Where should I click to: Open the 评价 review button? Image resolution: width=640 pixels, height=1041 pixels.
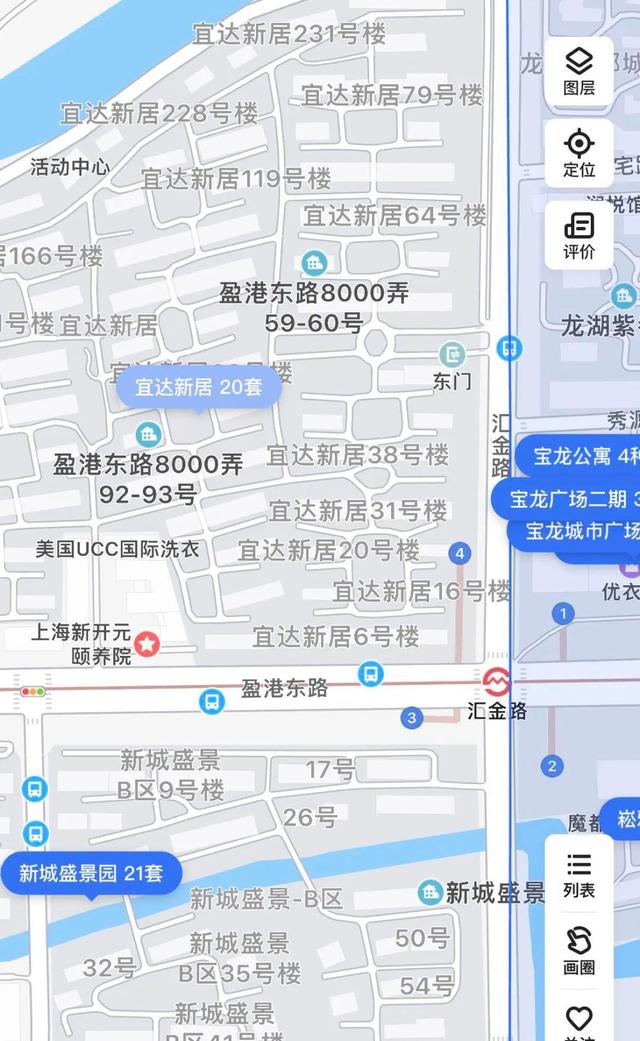pos(579,236)
